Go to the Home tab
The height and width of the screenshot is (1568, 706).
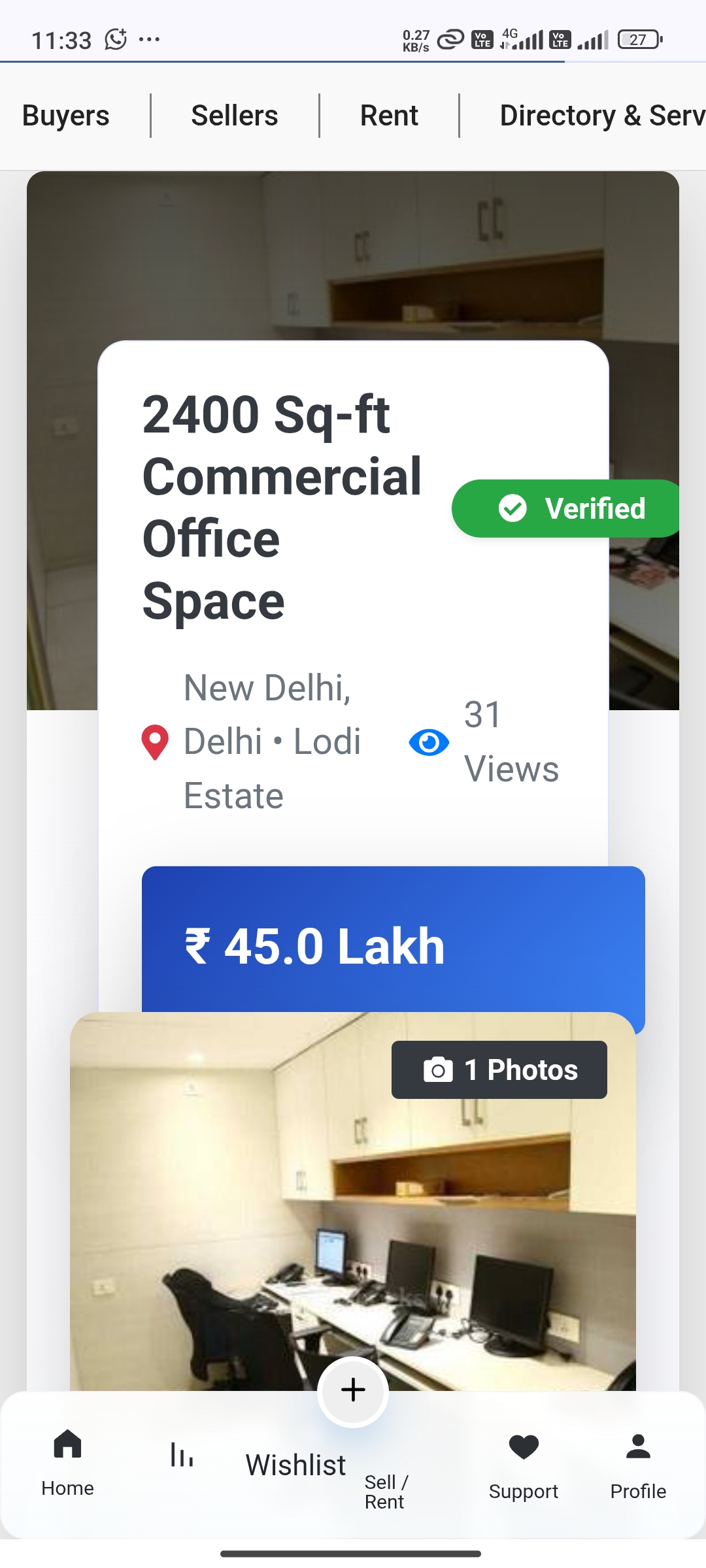(x=67, y=1463)
